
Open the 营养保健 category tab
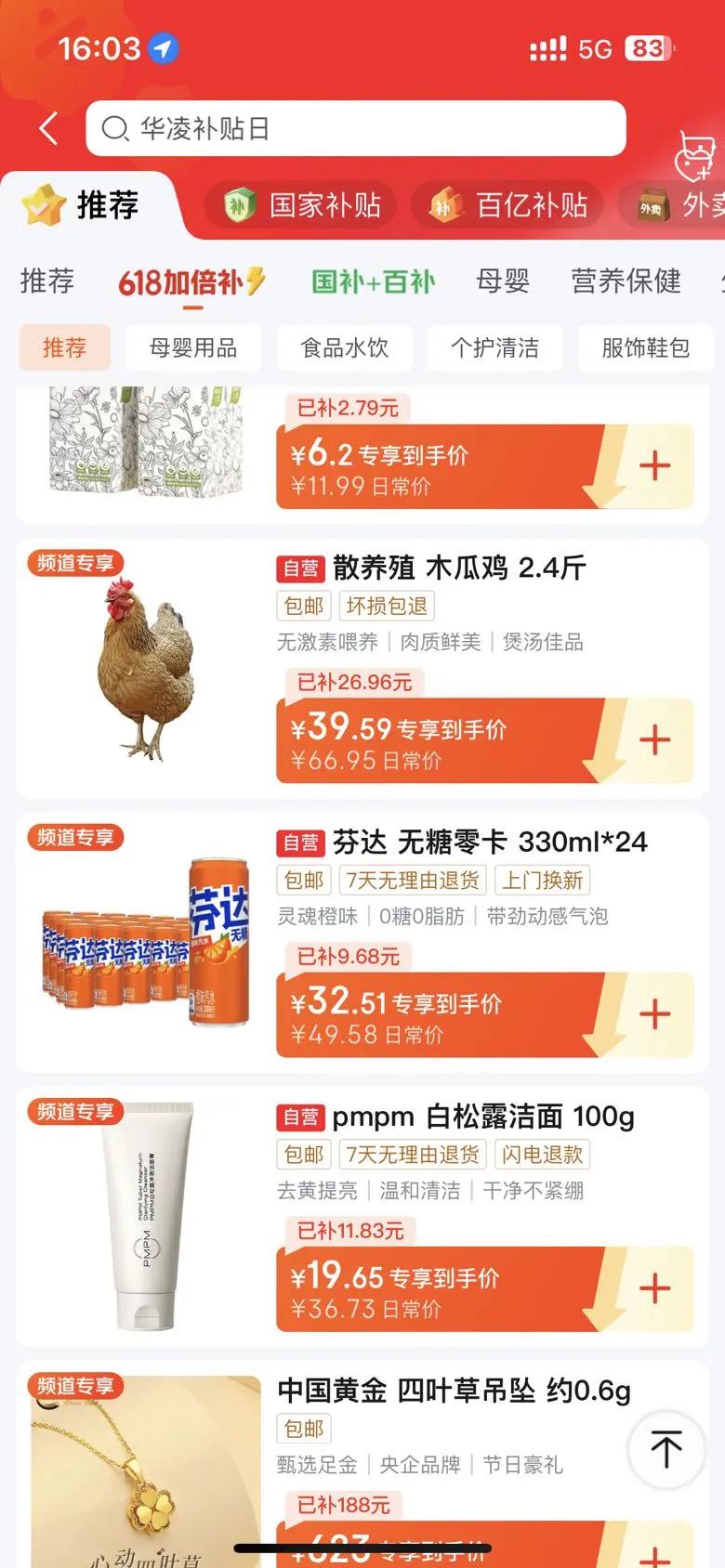tap(626, 281)
